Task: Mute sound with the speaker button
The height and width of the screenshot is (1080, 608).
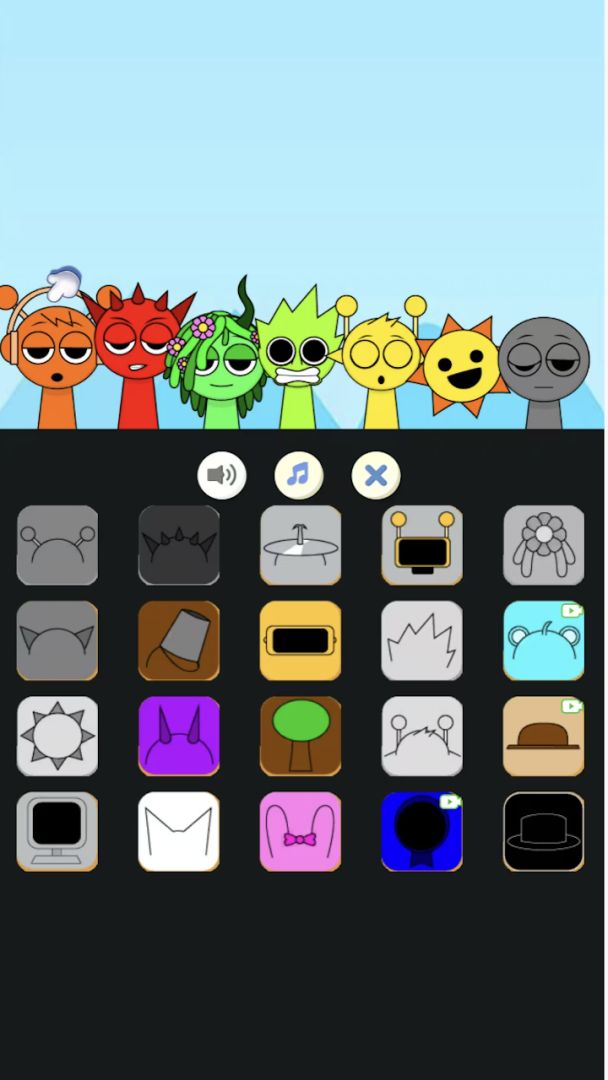Action: click(221, 475)
